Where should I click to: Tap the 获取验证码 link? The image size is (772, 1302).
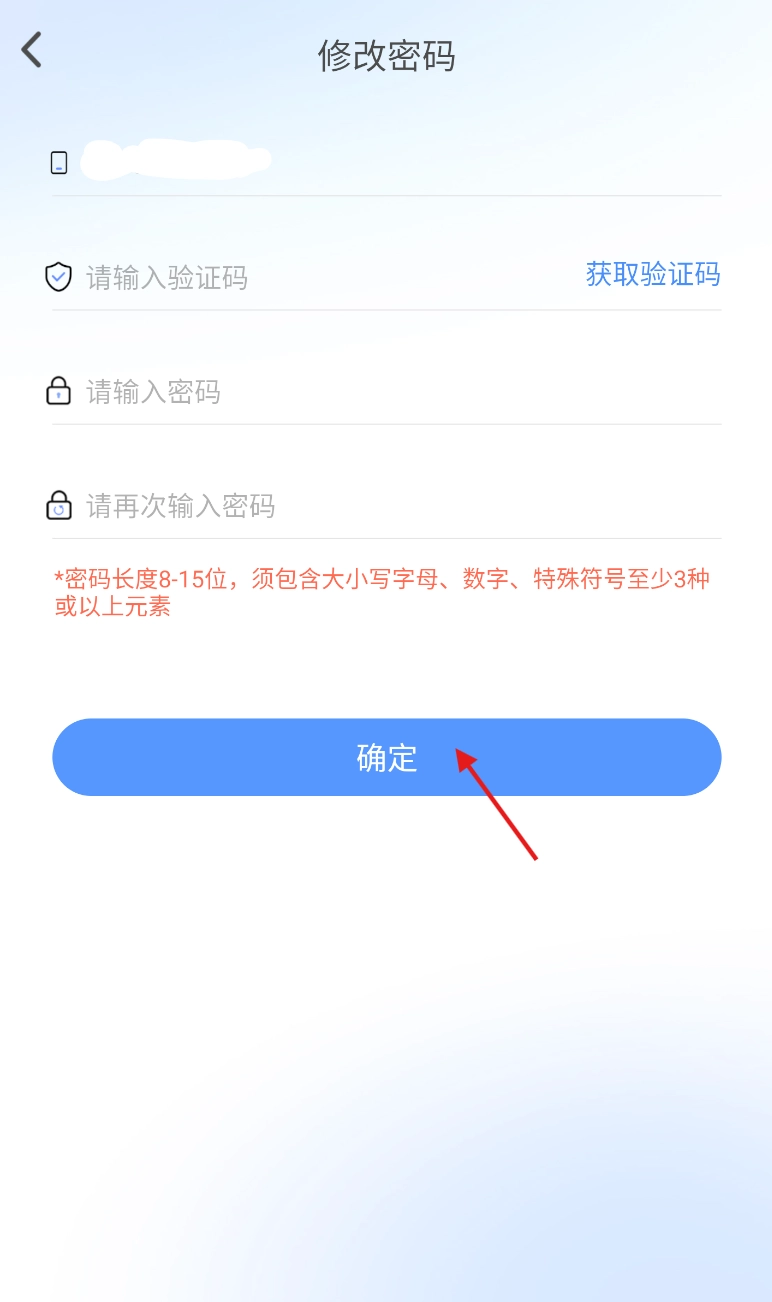(x=652, y=274)
